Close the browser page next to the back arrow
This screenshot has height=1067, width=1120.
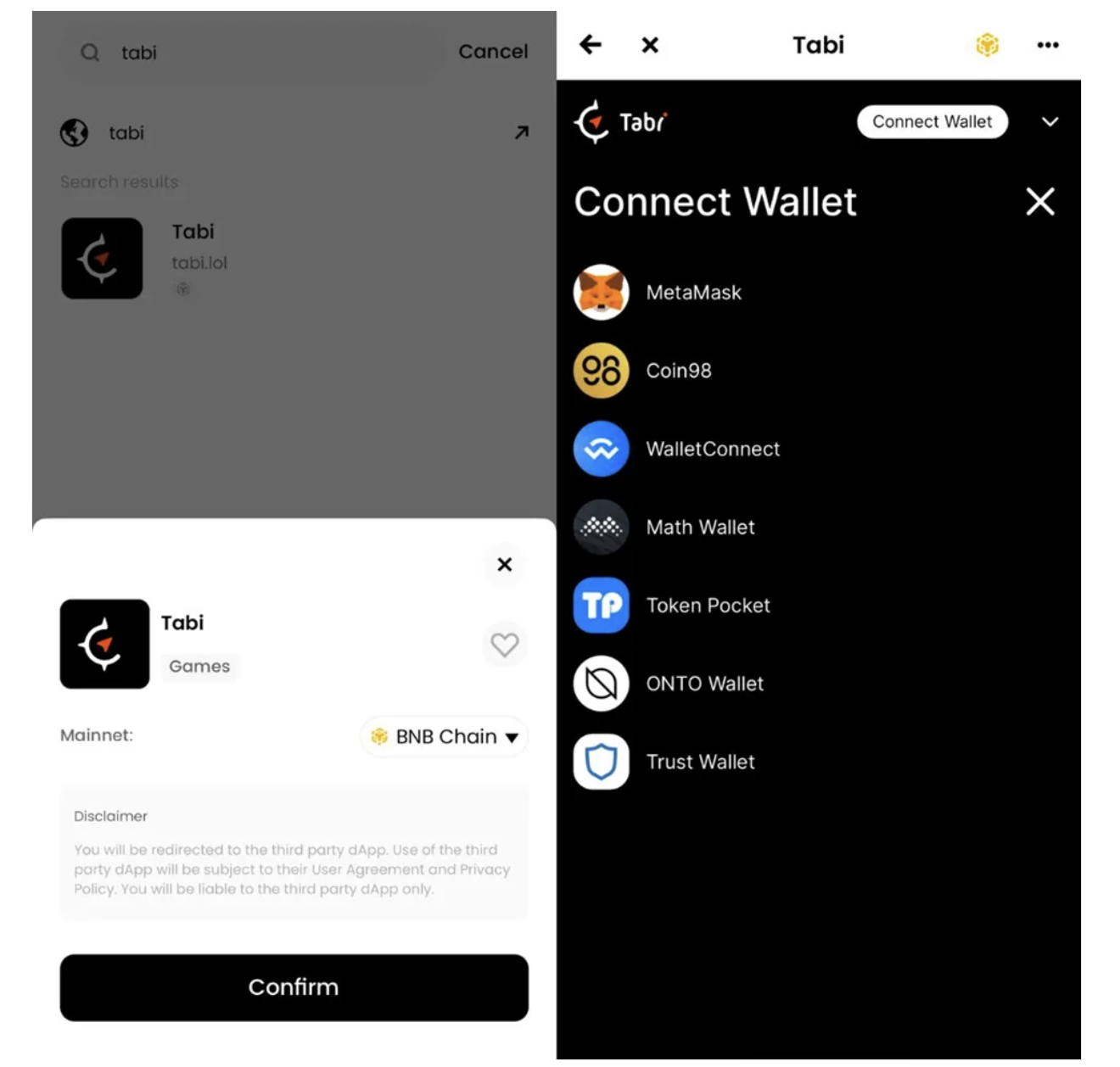pos(650,45)
